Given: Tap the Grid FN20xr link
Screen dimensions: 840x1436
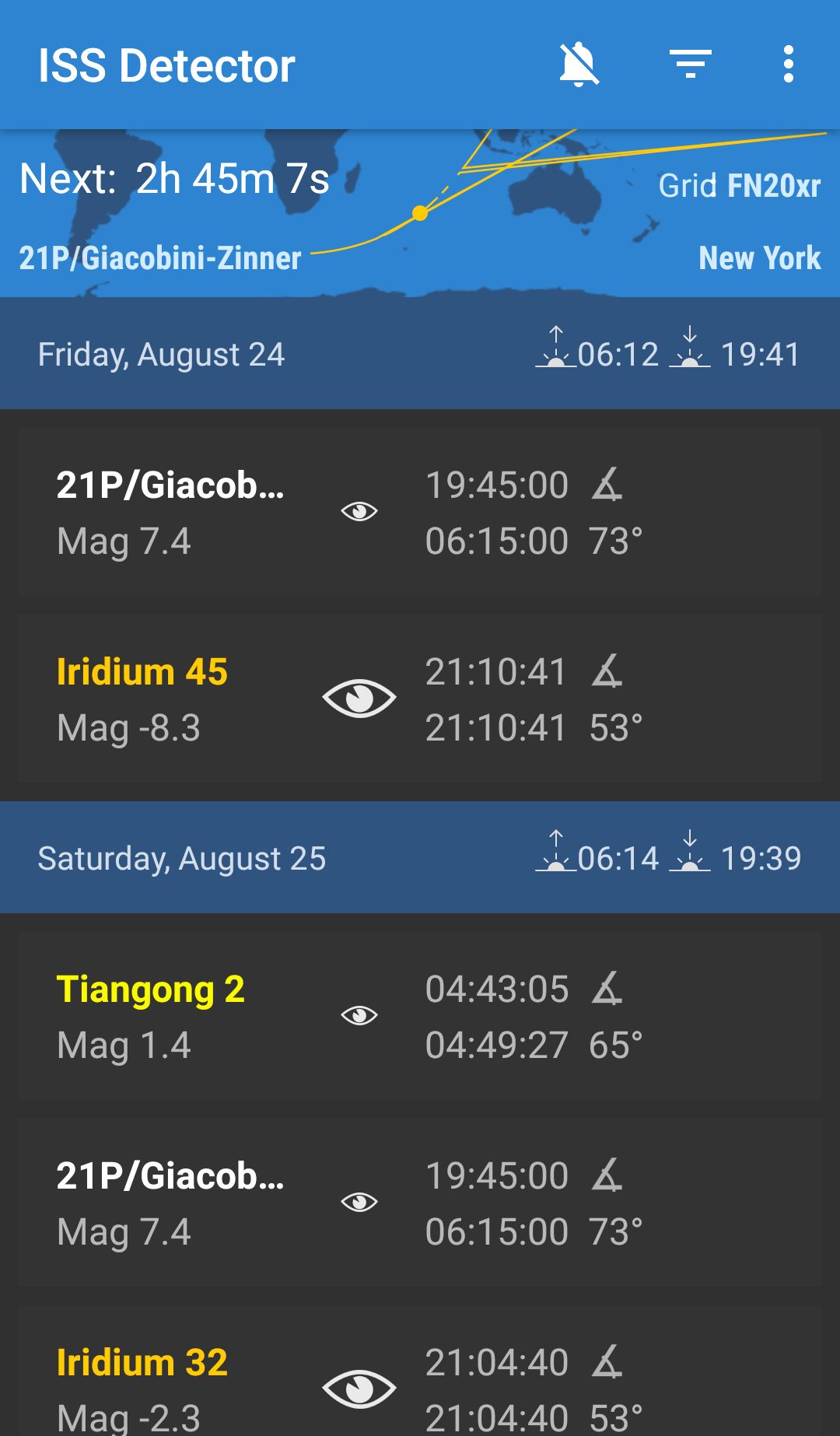Looking at the screenshot, I should [x=740, y=186].
